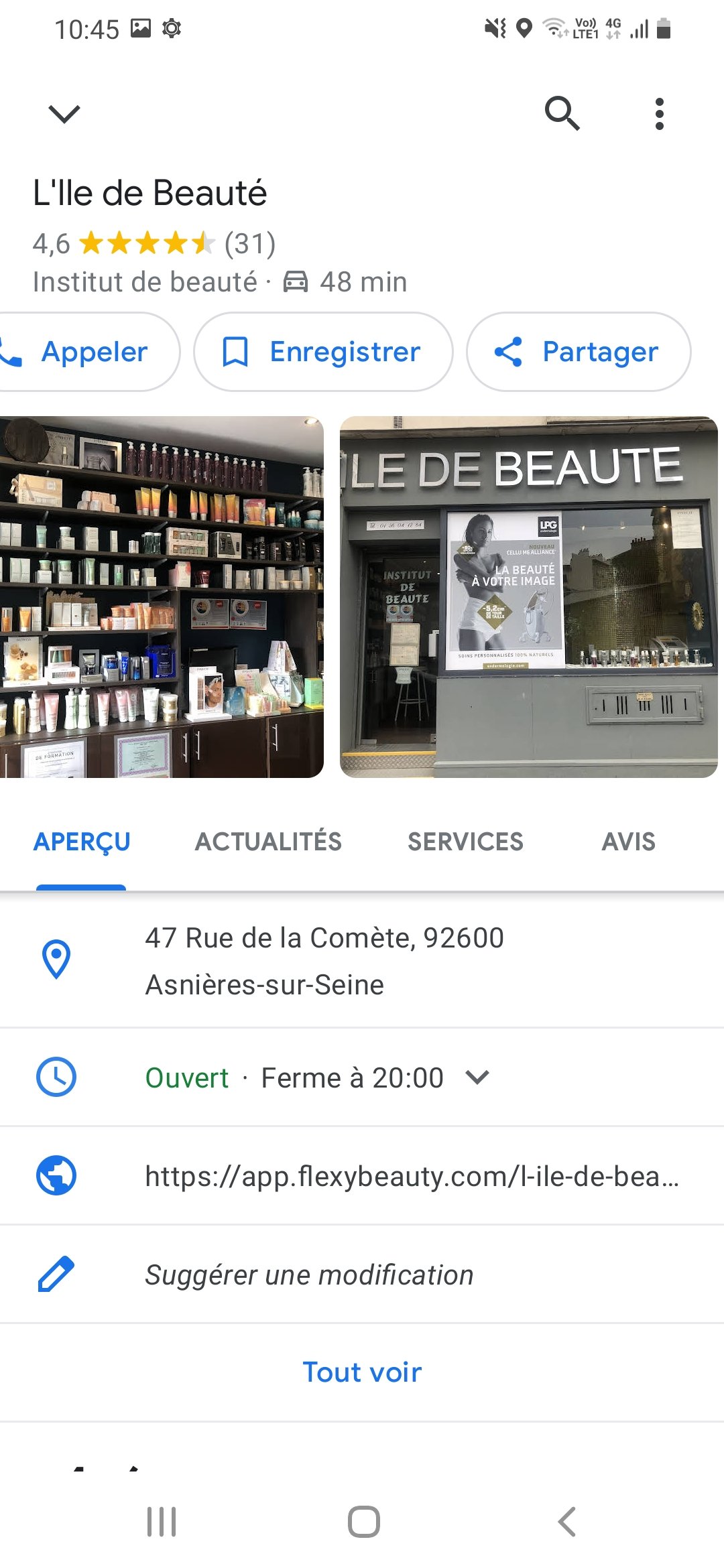Go back using the system back button
The width and height of the screenshot is (724, 1568).
coord(567,1521)
